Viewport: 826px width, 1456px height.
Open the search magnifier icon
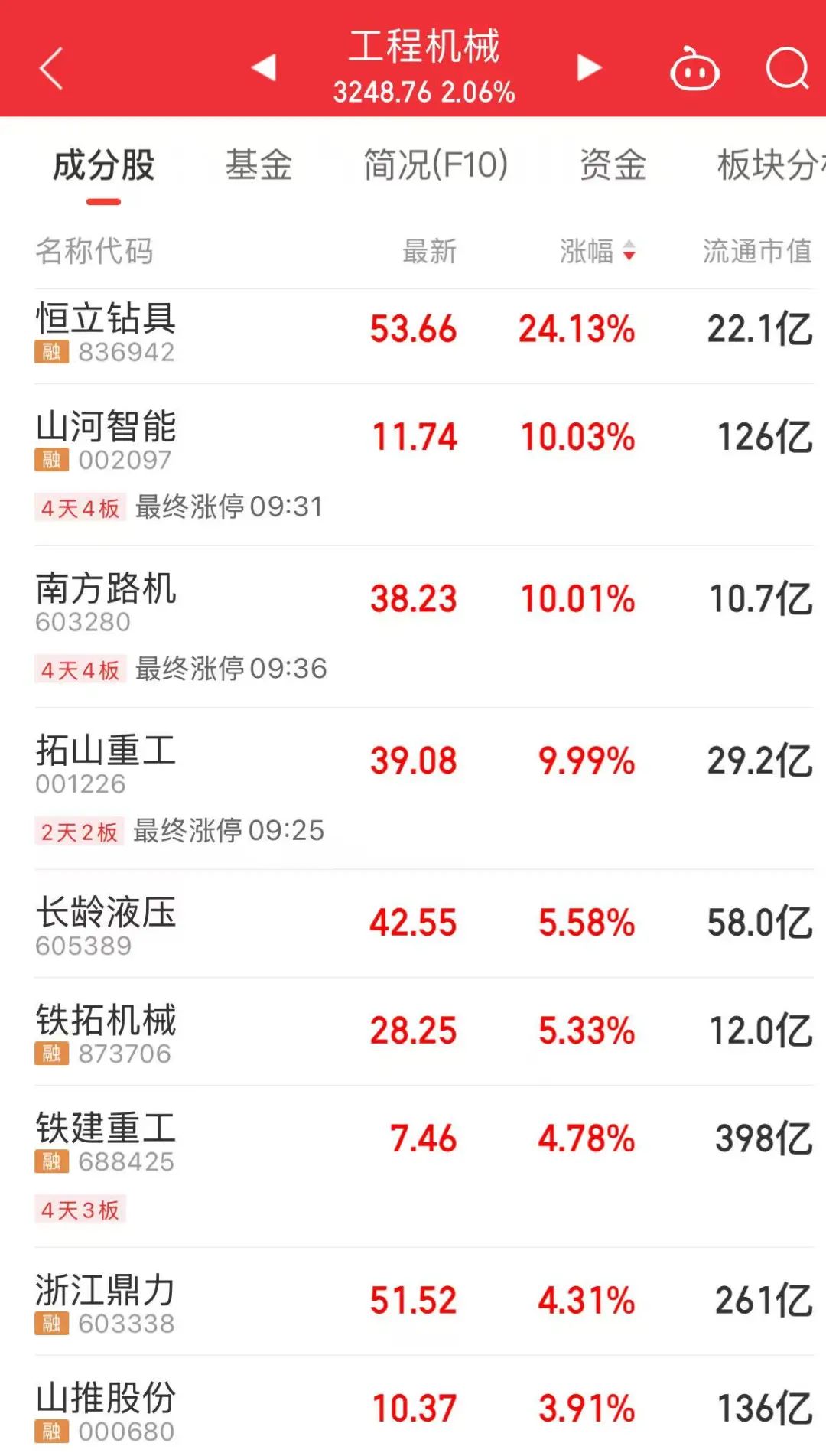[788, 69]
